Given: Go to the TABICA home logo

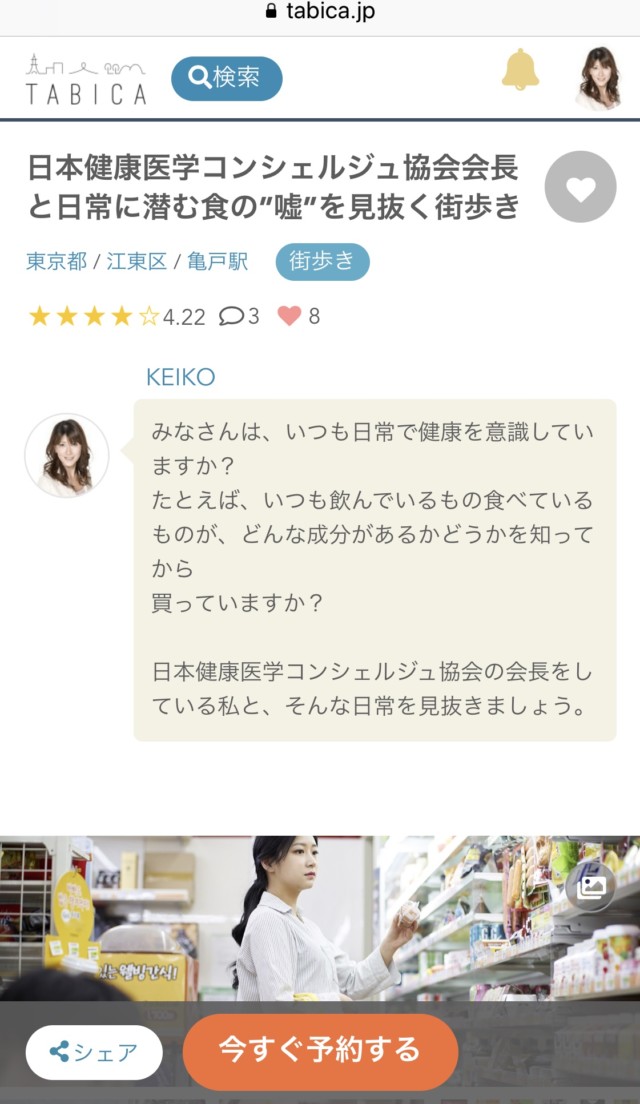Looking at the screenshot, I should (x=86, y=79).
